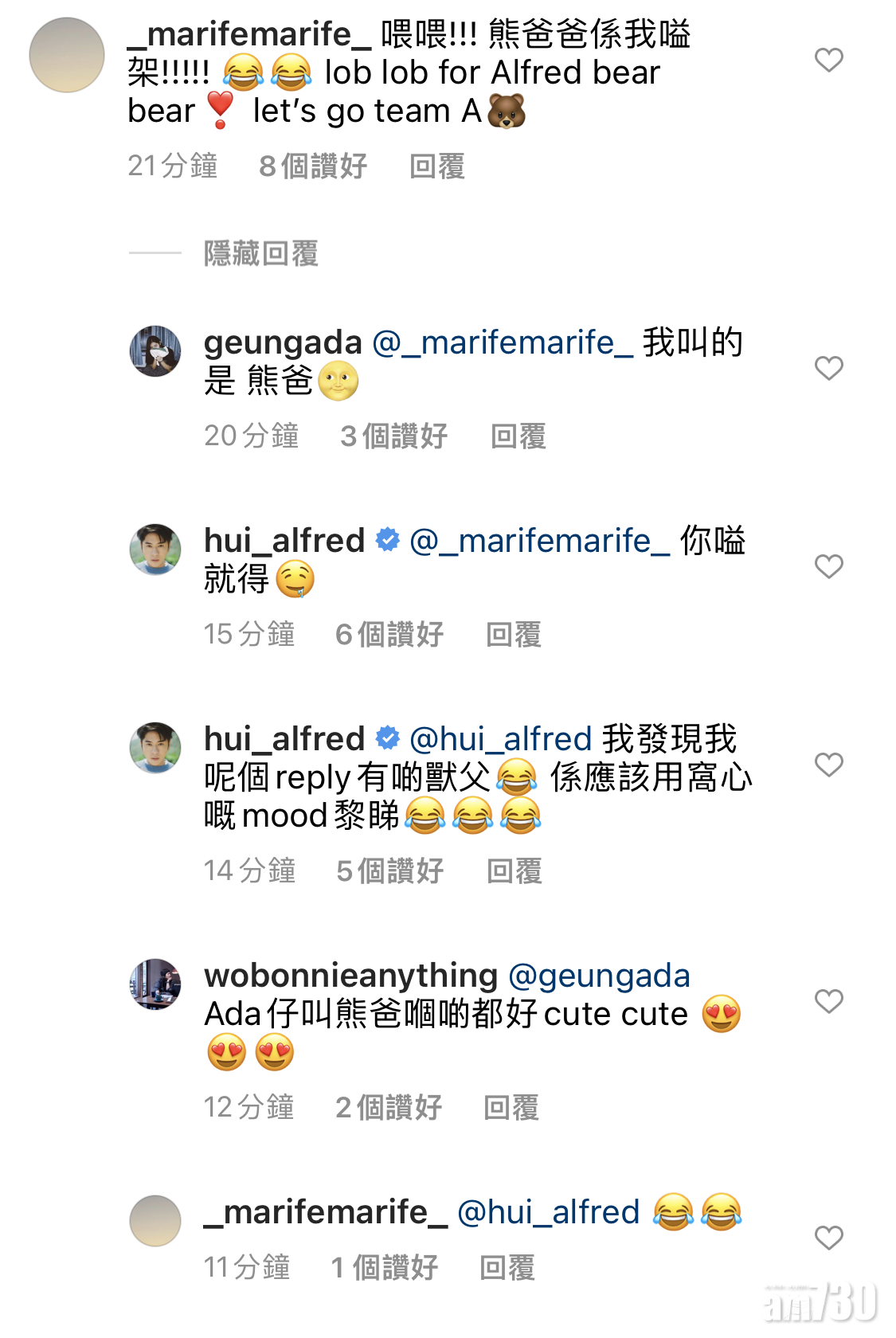The width and height of the screenshot is (896, 1338).
Task: Reply to _marifemarife_'s 21分鐘 comment
Action: click(x=436, y=166)
